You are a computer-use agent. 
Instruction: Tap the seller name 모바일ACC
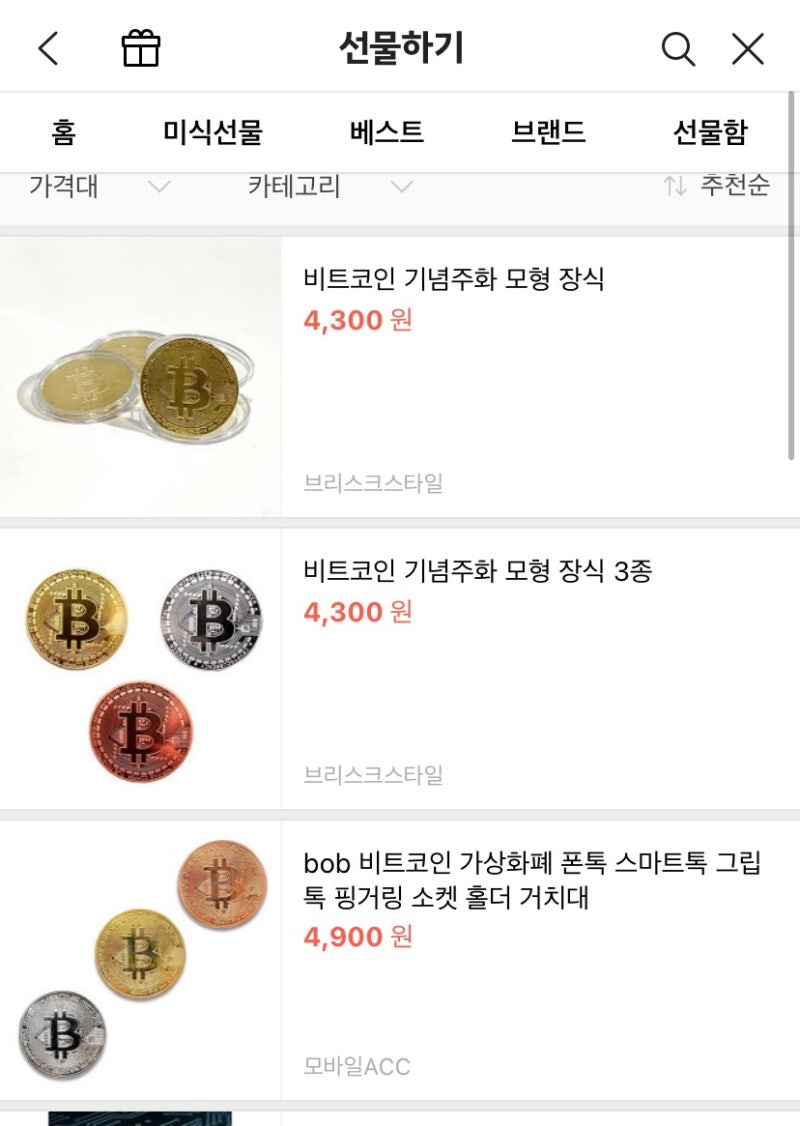[x=359, y=1068]
